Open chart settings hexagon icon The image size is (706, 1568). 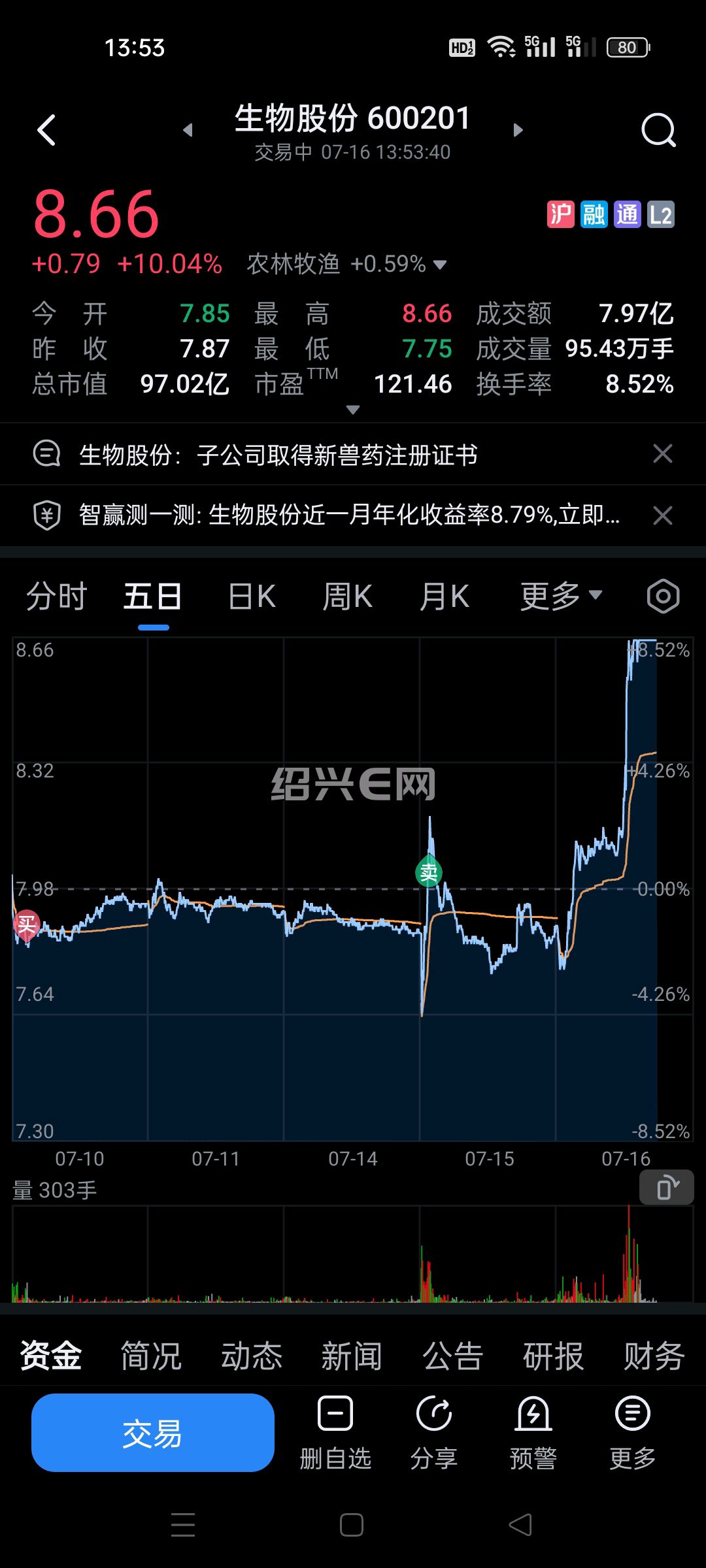pyautogui.click(x=663, y=596)
